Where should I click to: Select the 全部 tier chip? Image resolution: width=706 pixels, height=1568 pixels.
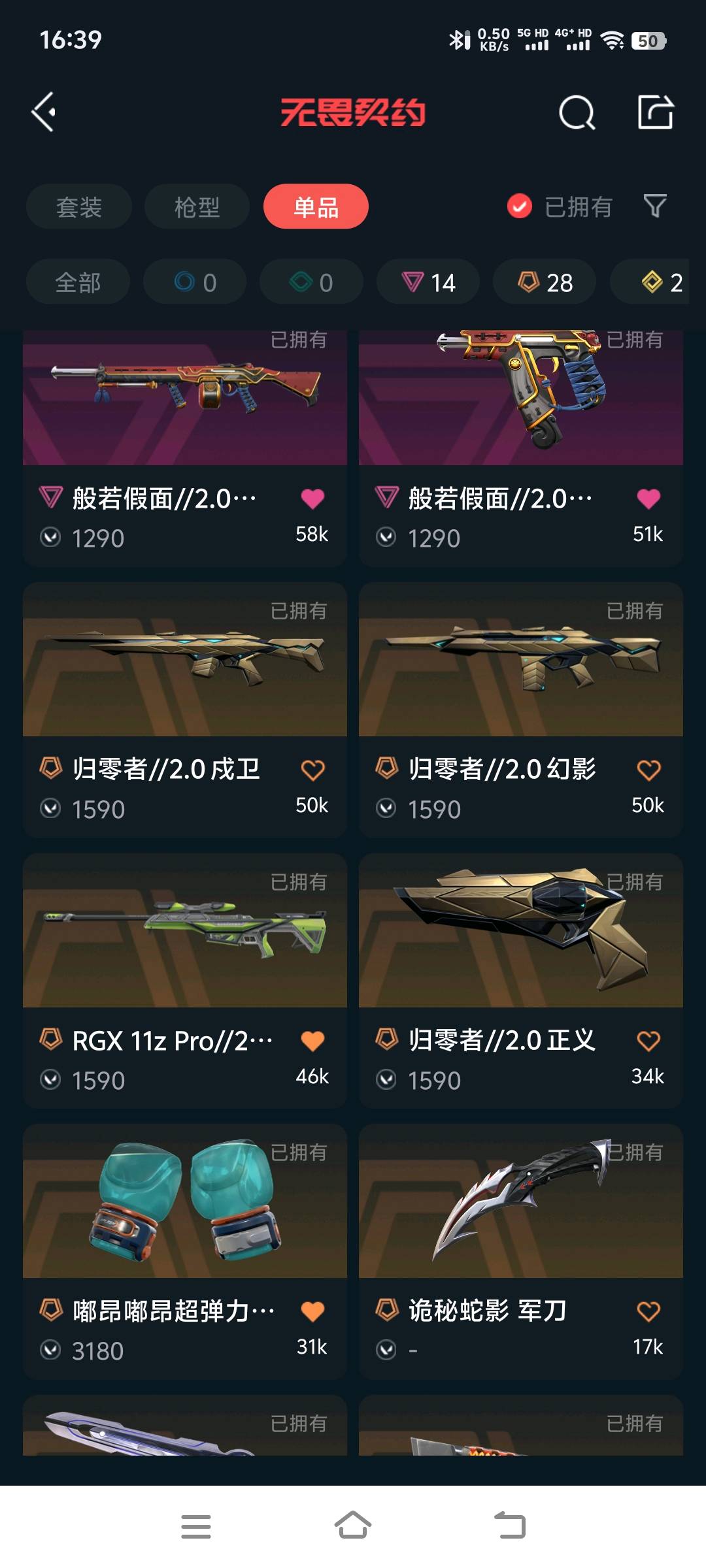tap(78, 282)
